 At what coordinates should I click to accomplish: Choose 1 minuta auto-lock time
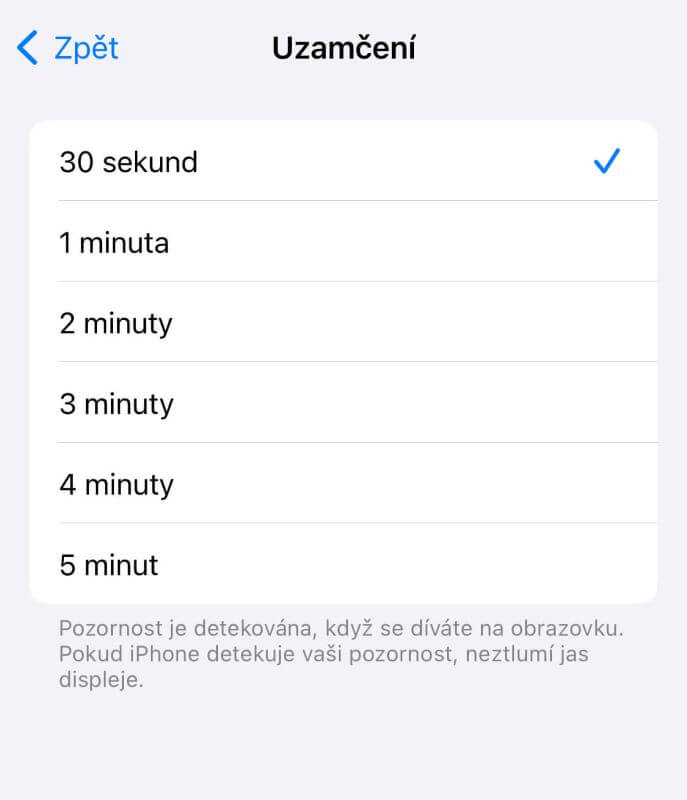click(x=343, y=242)
